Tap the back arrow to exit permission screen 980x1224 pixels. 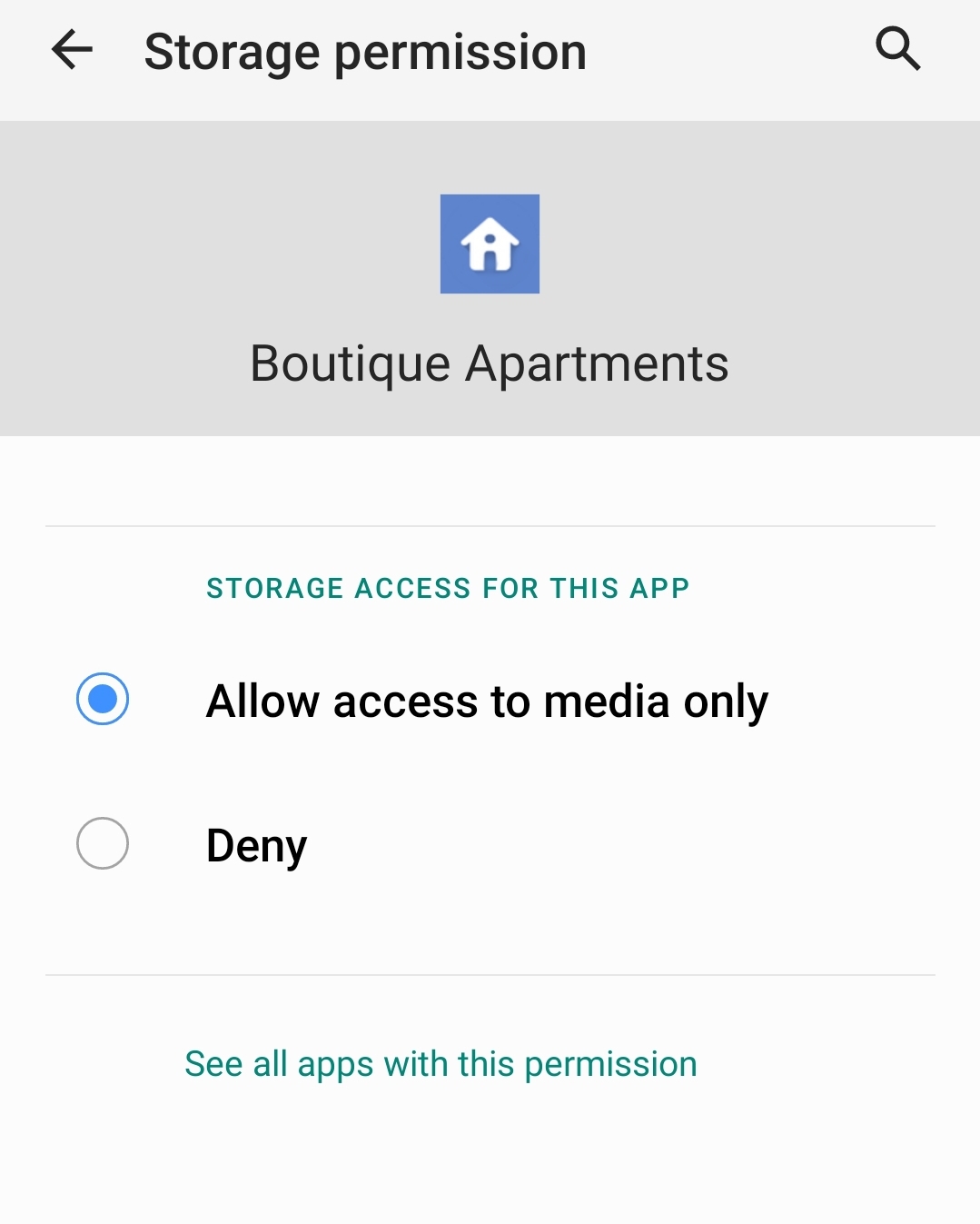coord(72,50)
